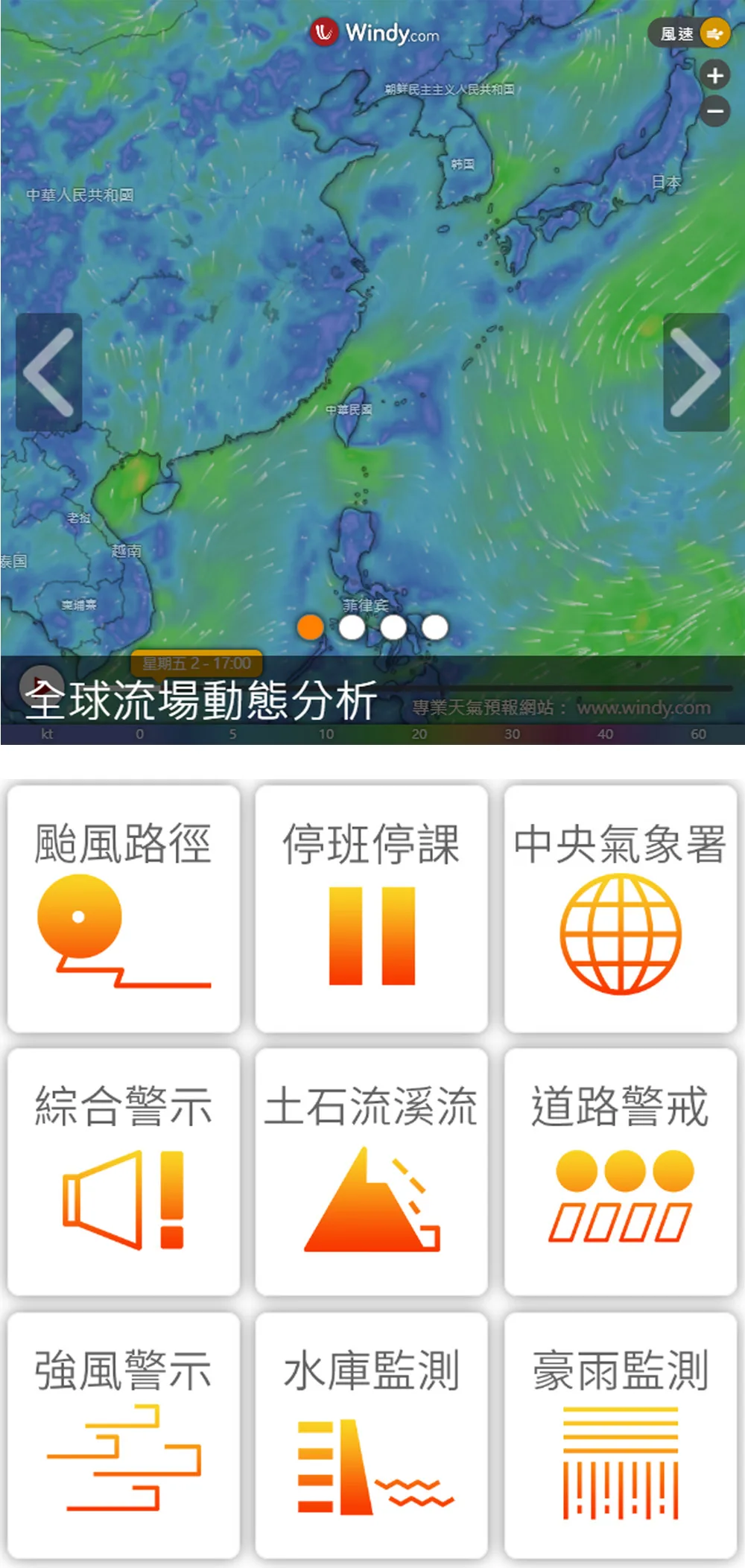Open the 綜合警示 tile
The image size is (745, 1568).
(124, 1172)
